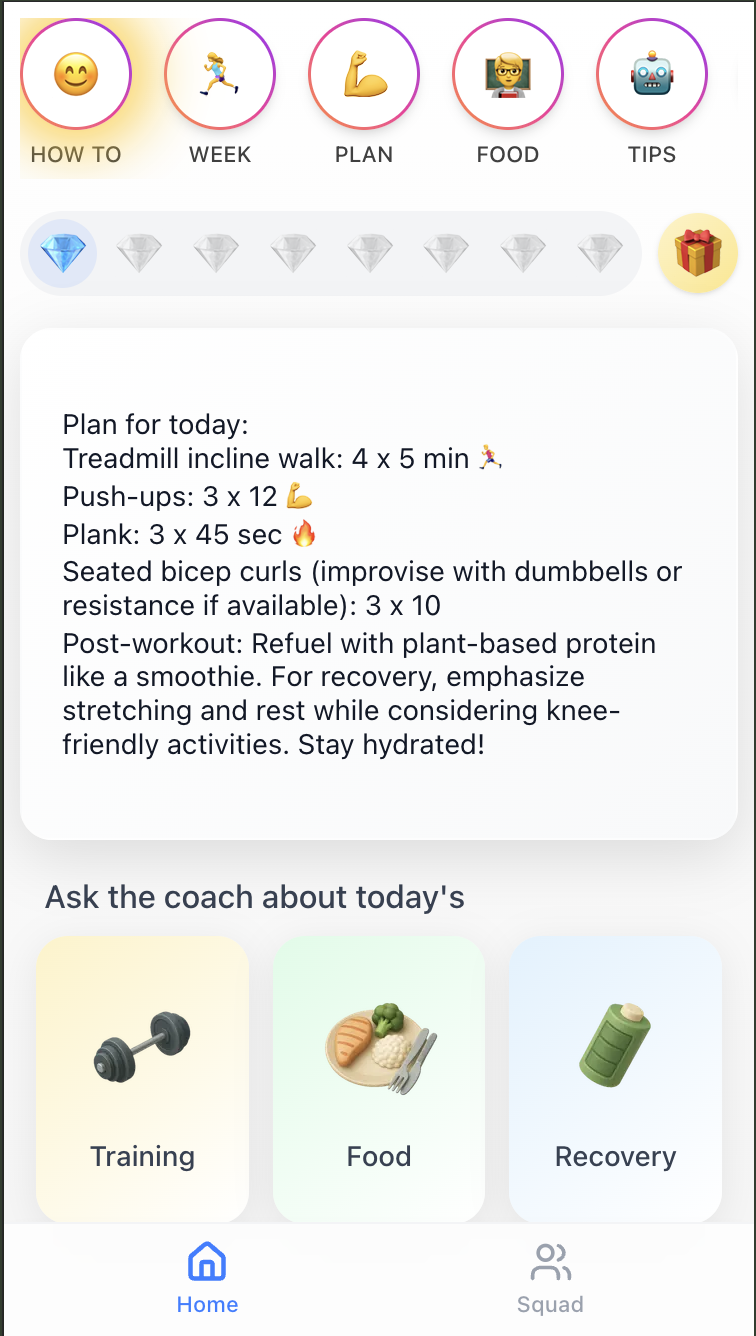Open the TIPS robot story circle
The width and height of the screenshot is (756, 1336).
(652, 75)
